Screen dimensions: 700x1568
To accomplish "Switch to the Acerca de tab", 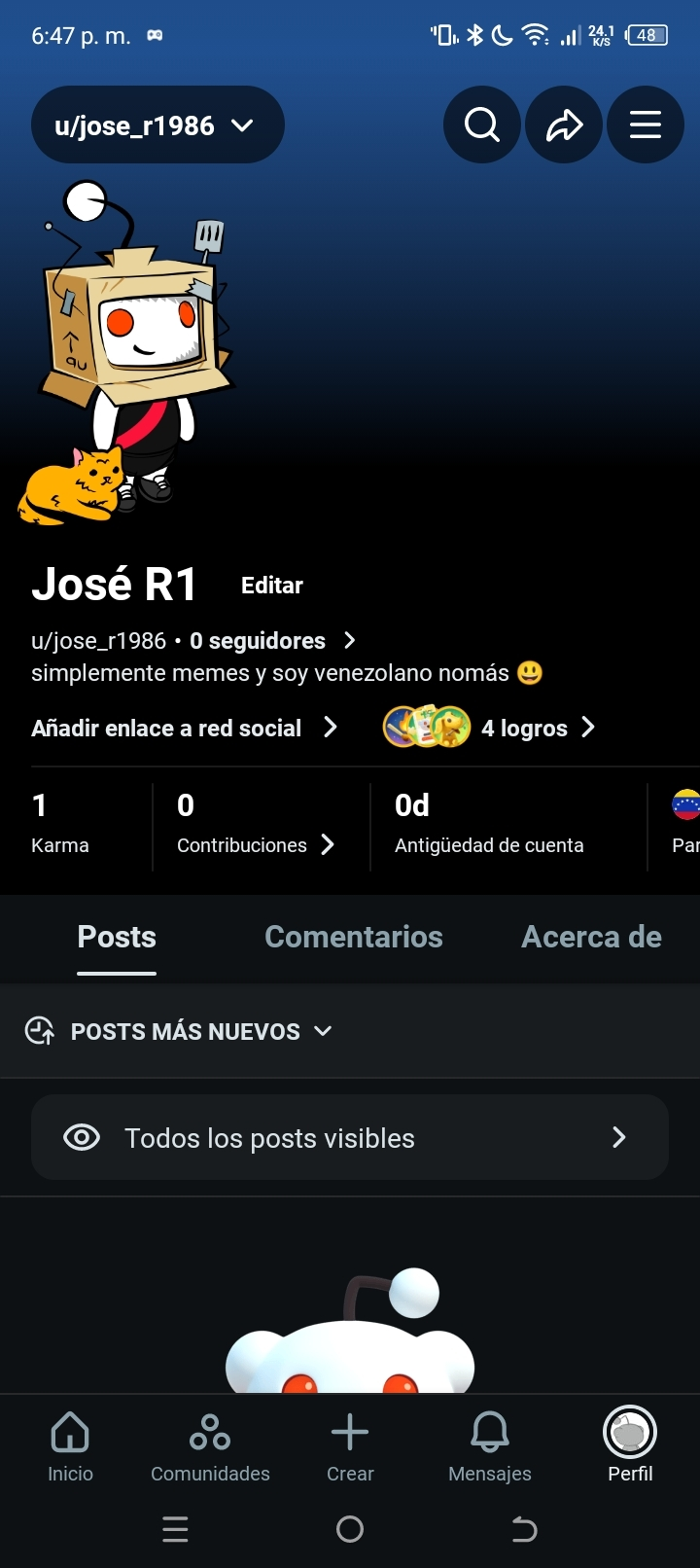I will coord(591,937).
